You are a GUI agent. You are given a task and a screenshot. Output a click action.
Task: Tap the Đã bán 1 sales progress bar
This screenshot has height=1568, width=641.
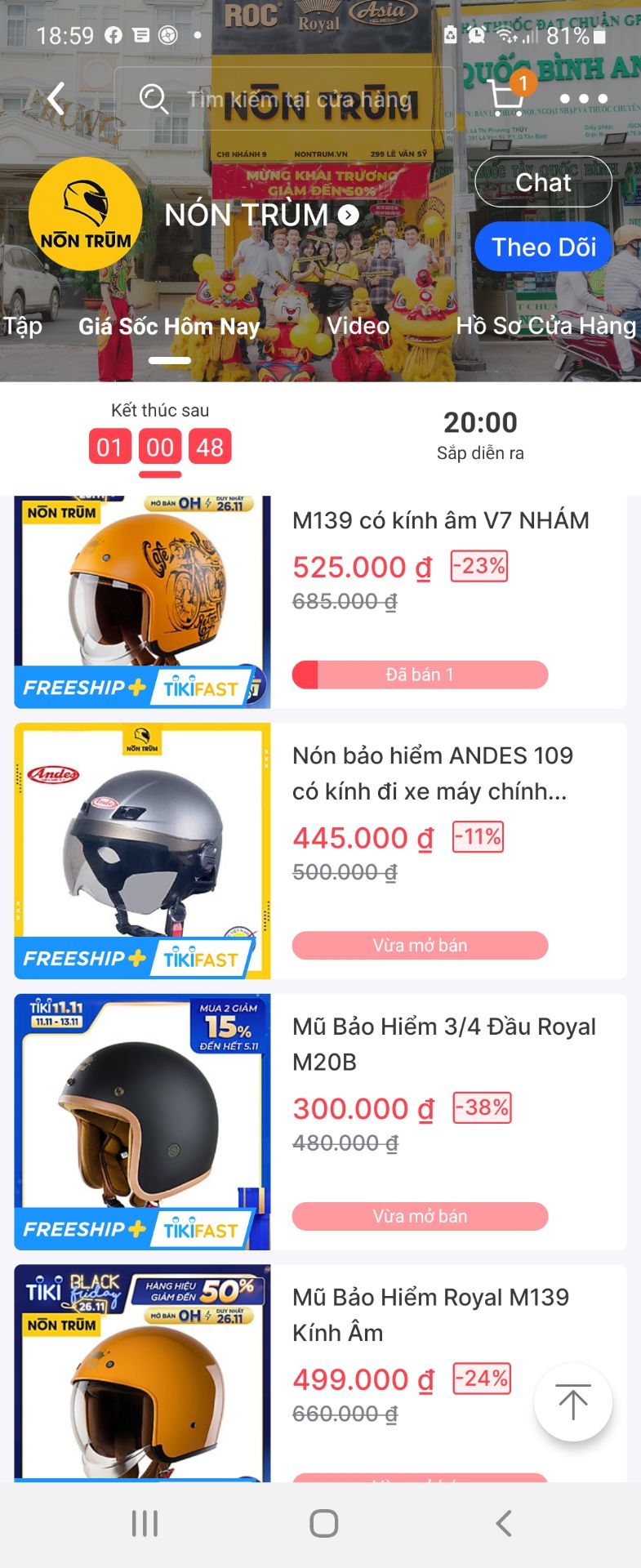tap(421, 675)
